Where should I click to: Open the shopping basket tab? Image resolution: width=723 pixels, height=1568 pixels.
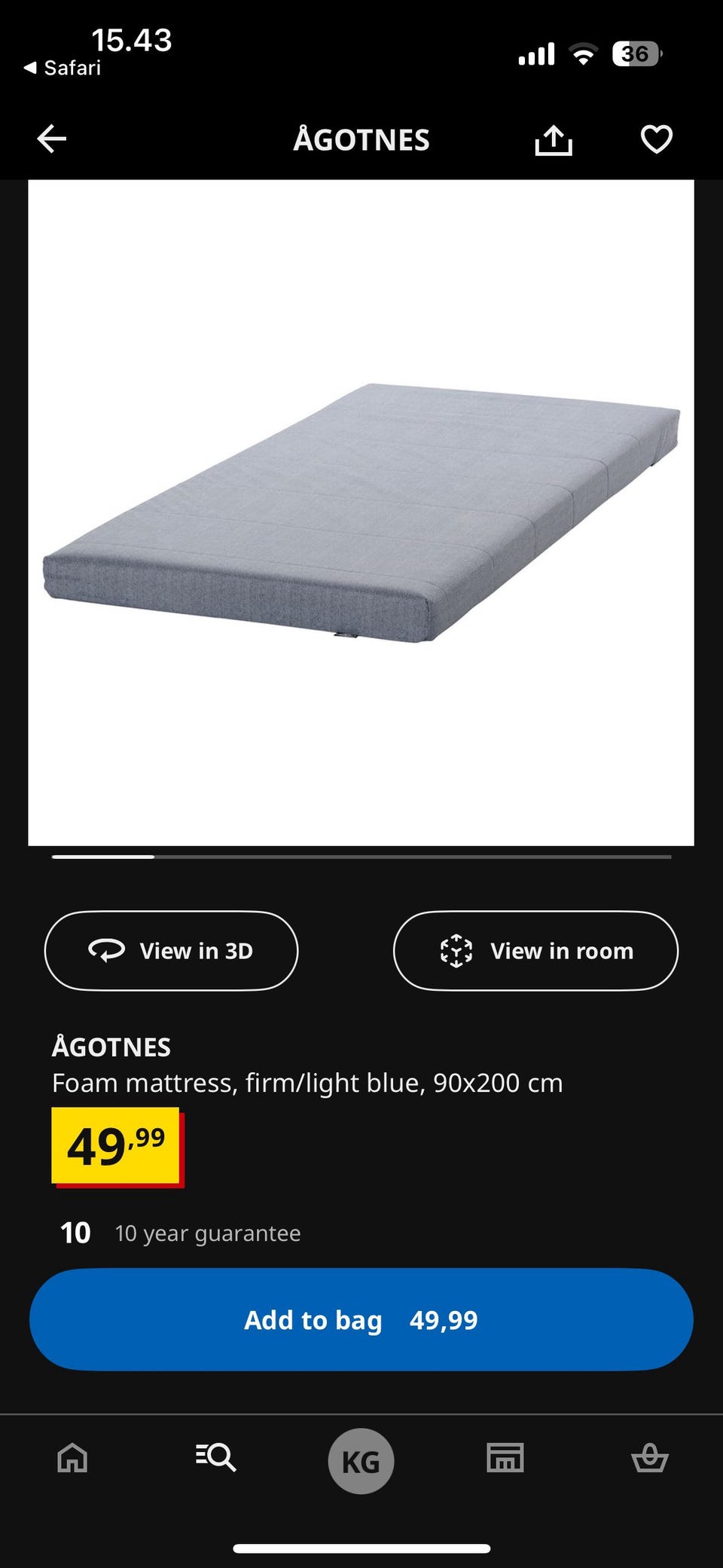649,1458
